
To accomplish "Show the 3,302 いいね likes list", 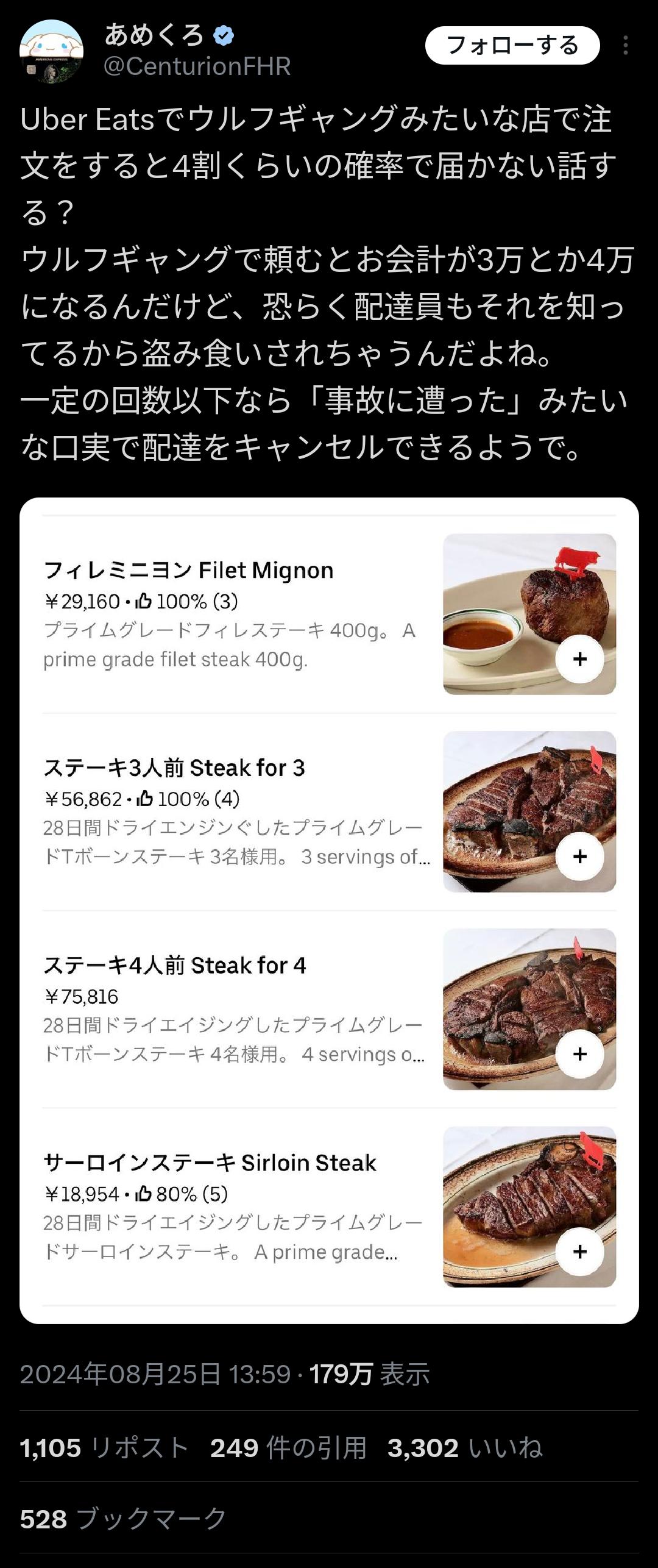I will 465,1448.
